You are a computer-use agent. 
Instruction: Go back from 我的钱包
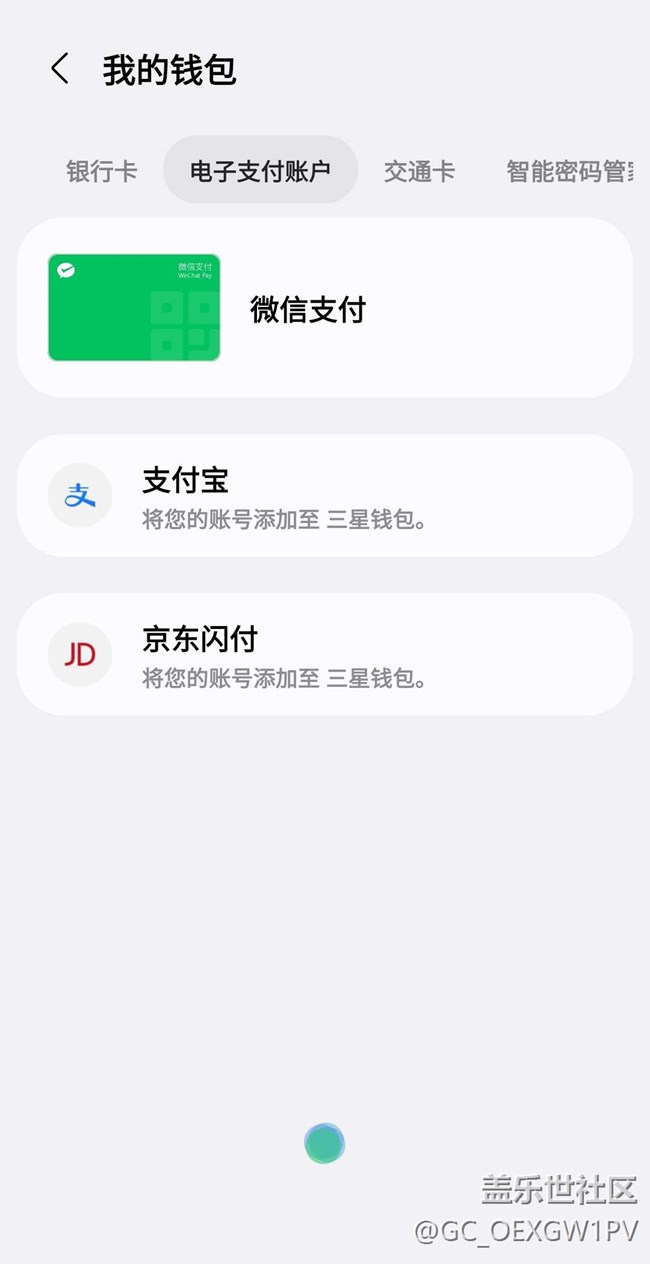point(60,70)
